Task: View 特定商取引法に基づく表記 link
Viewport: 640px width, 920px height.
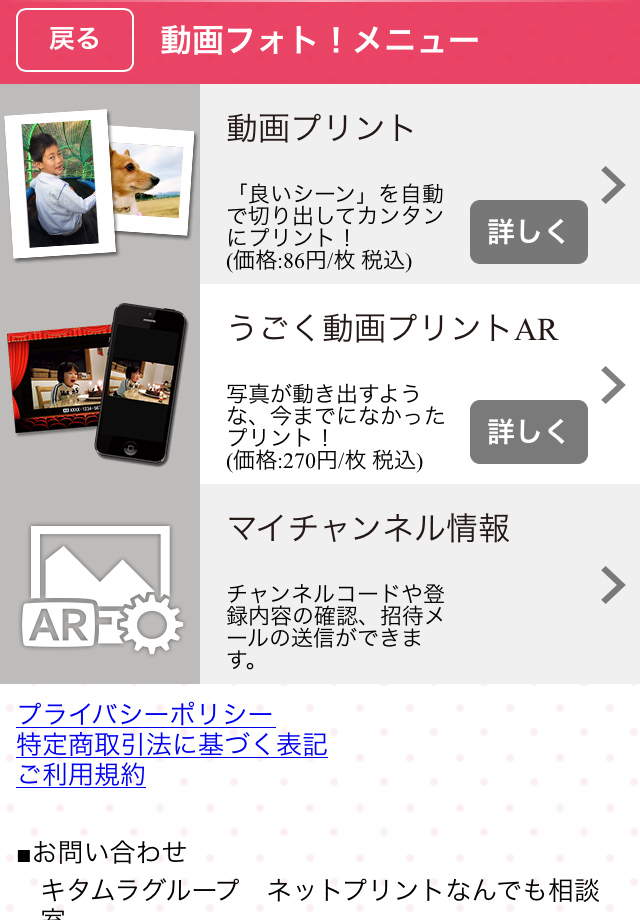Action: [x=172, y=745]
